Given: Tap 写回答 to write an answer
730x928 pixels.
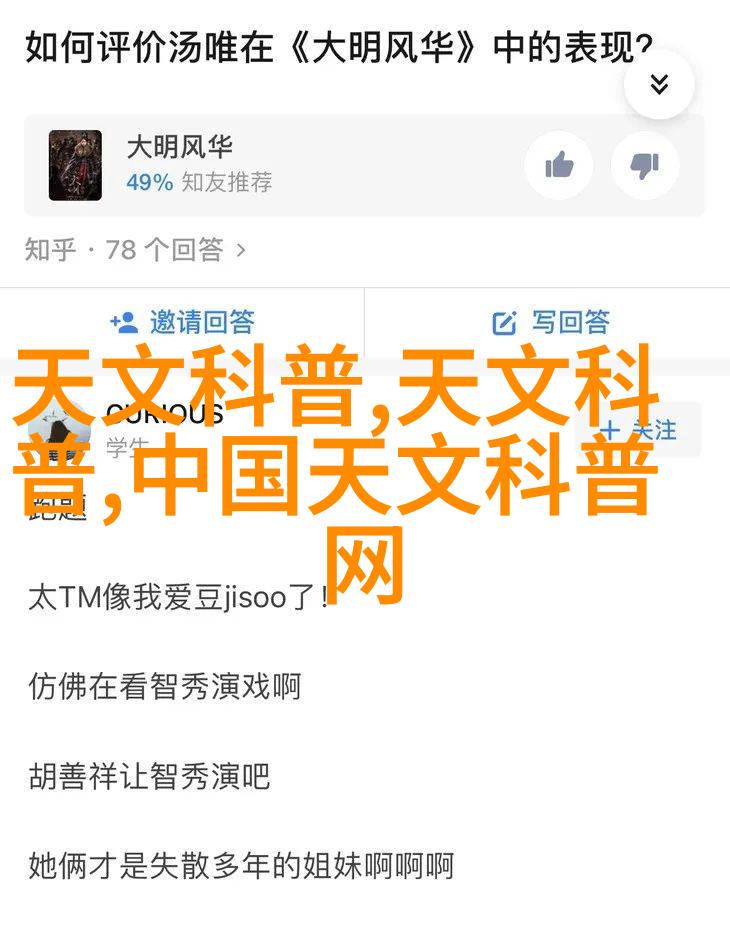Looking at the screenshot, I should tap(550, 322).
